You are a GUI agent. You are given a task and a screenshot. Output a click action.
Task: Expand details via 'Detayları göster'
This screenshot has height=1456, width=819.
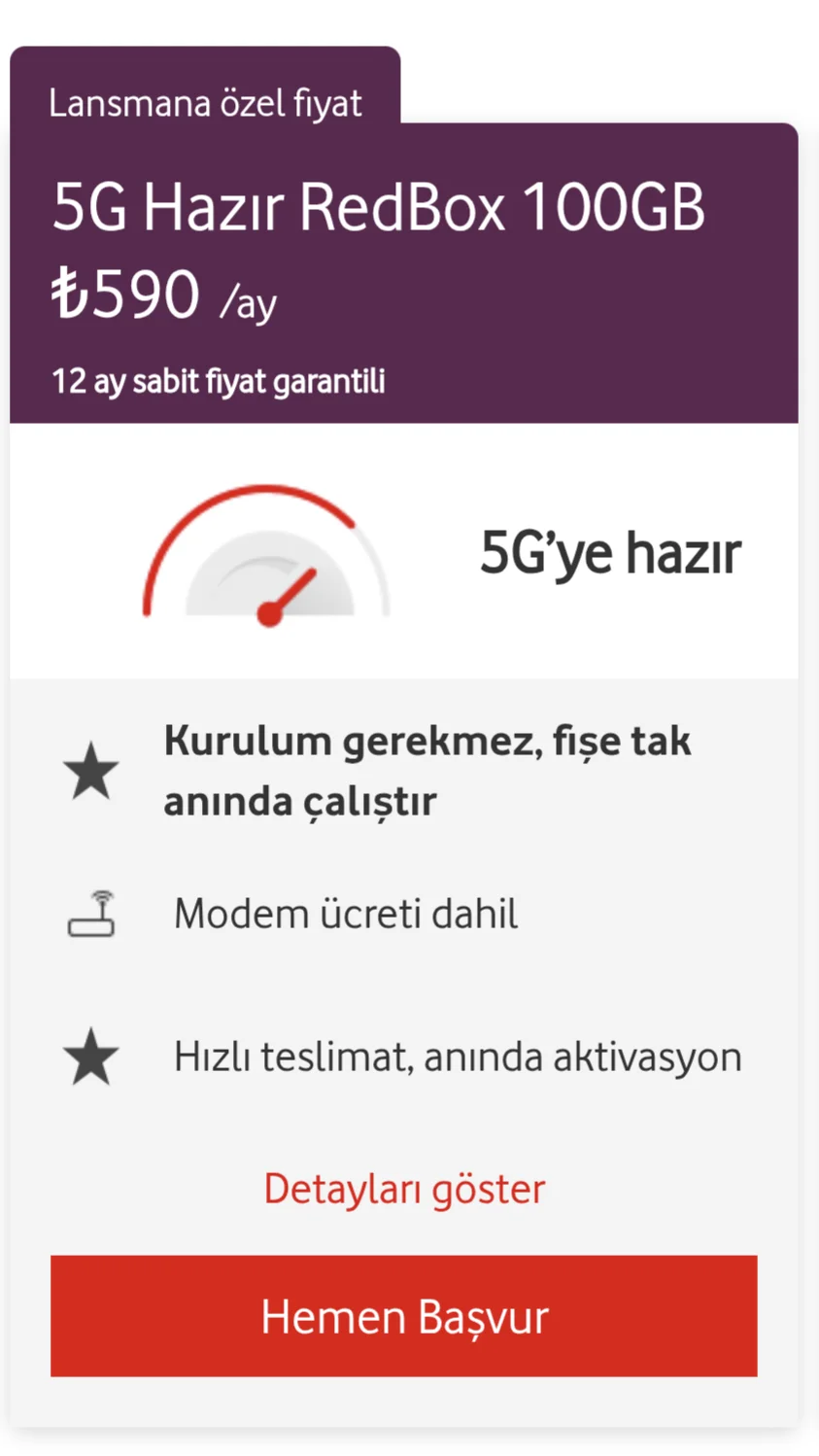pyautogui.click(x=404, y=1188)
